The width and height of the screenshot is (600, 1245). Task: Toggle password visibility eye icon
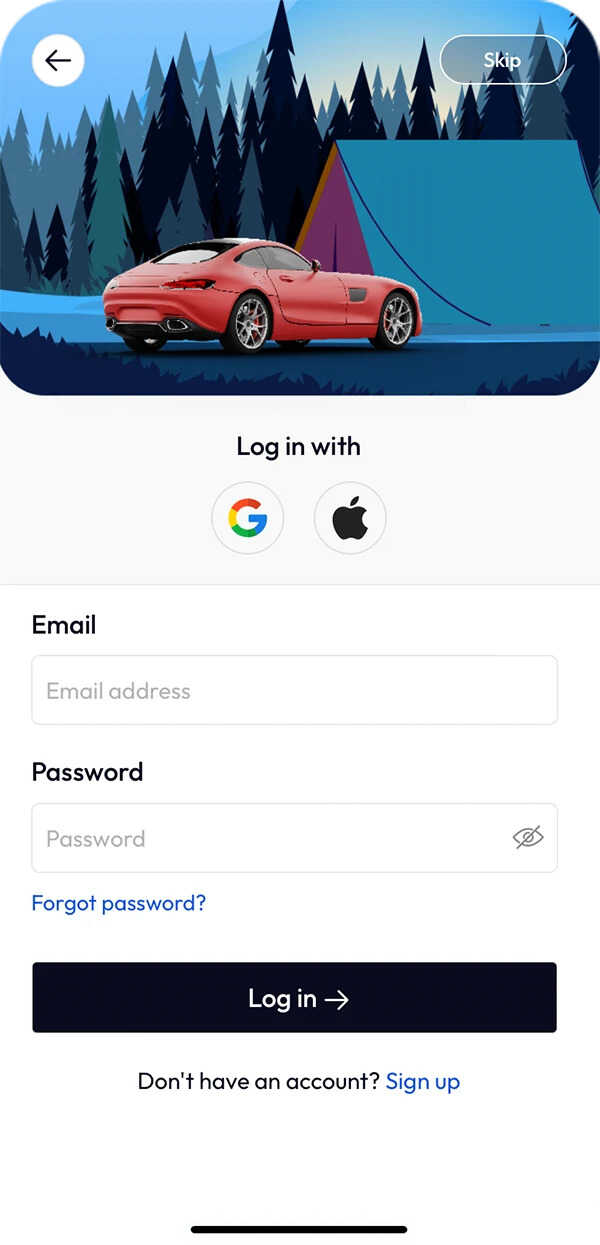528,838
